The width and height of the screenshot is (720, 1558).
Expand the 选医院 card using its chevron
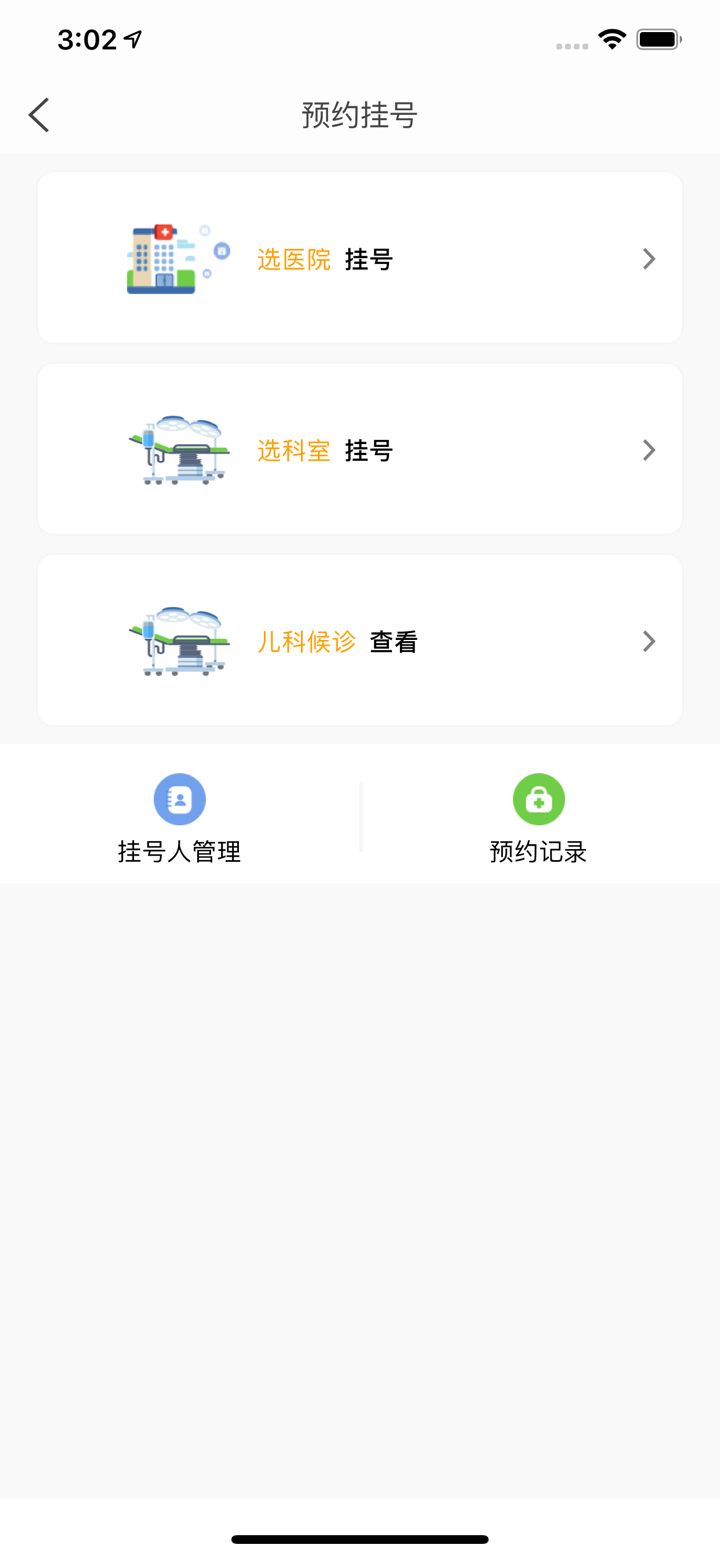coord(648,258)
